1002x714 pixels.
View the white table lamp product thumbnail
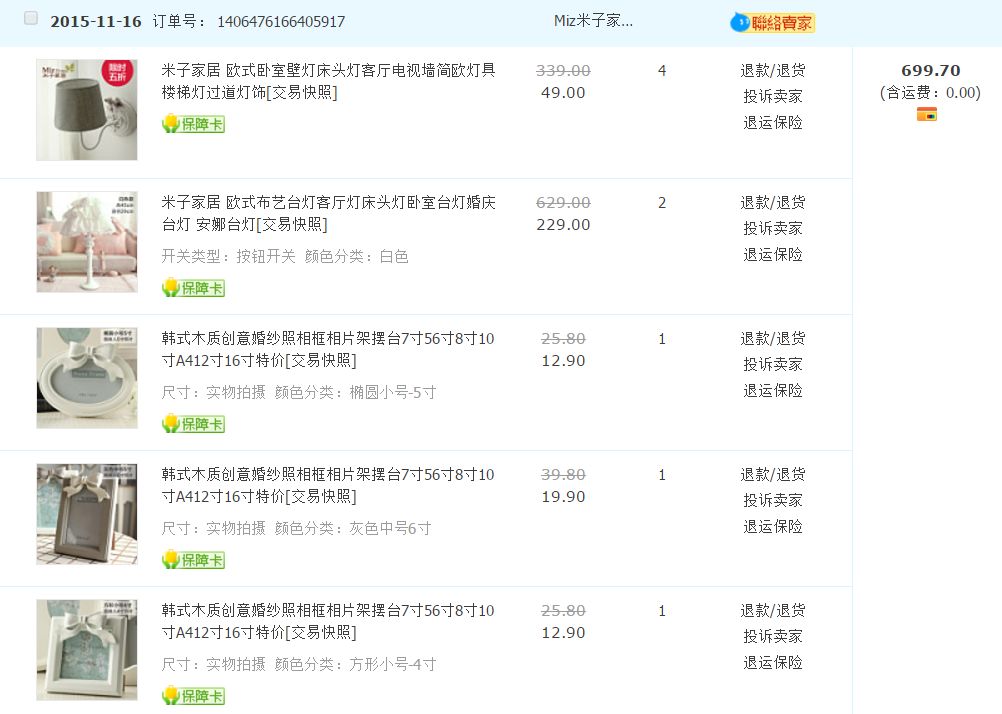(87, 242)
